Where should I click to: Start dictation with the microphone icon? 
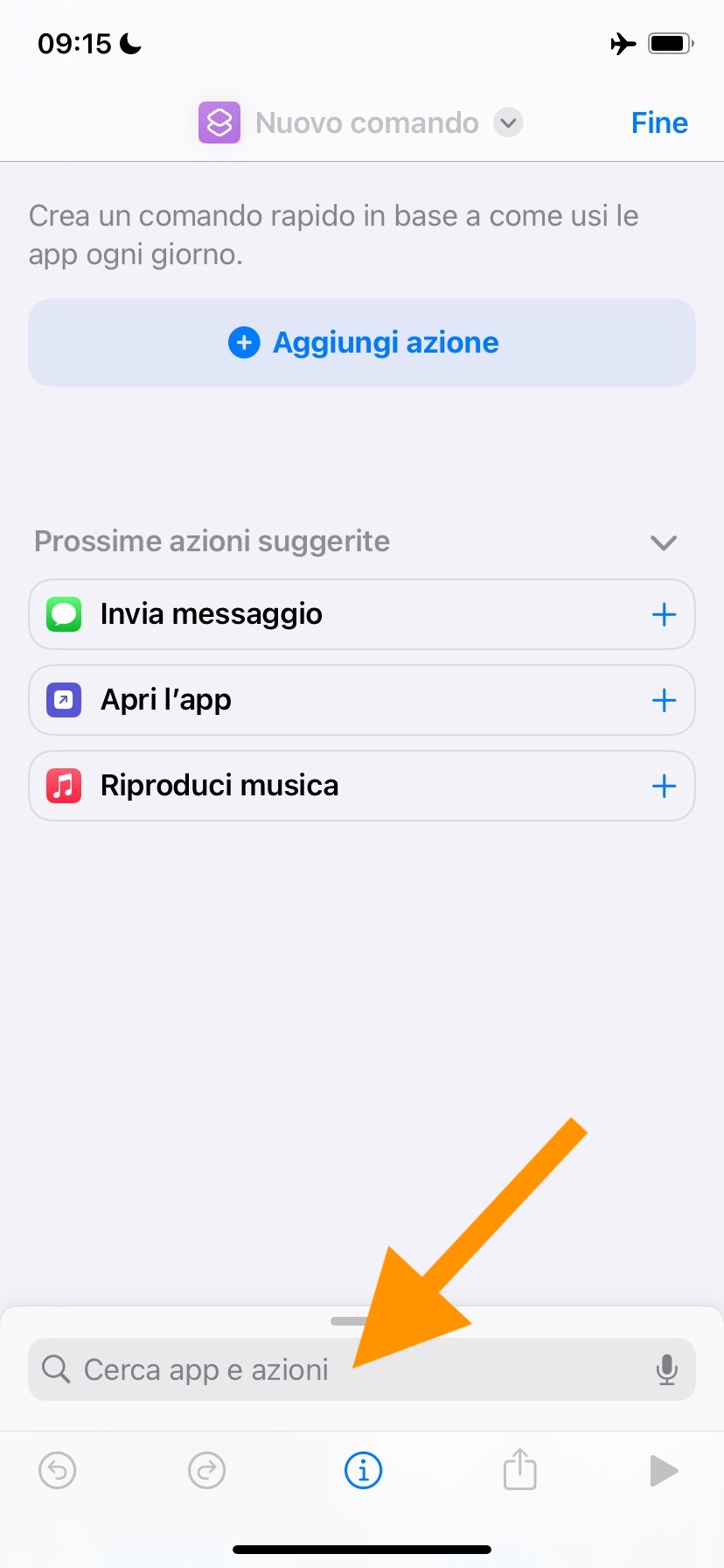pyautogui.click(x=666, y=1369)
